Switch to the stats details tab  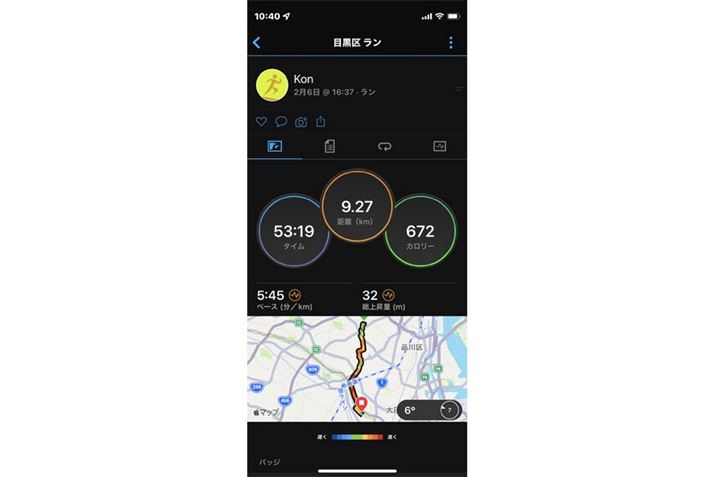[329, 146]
